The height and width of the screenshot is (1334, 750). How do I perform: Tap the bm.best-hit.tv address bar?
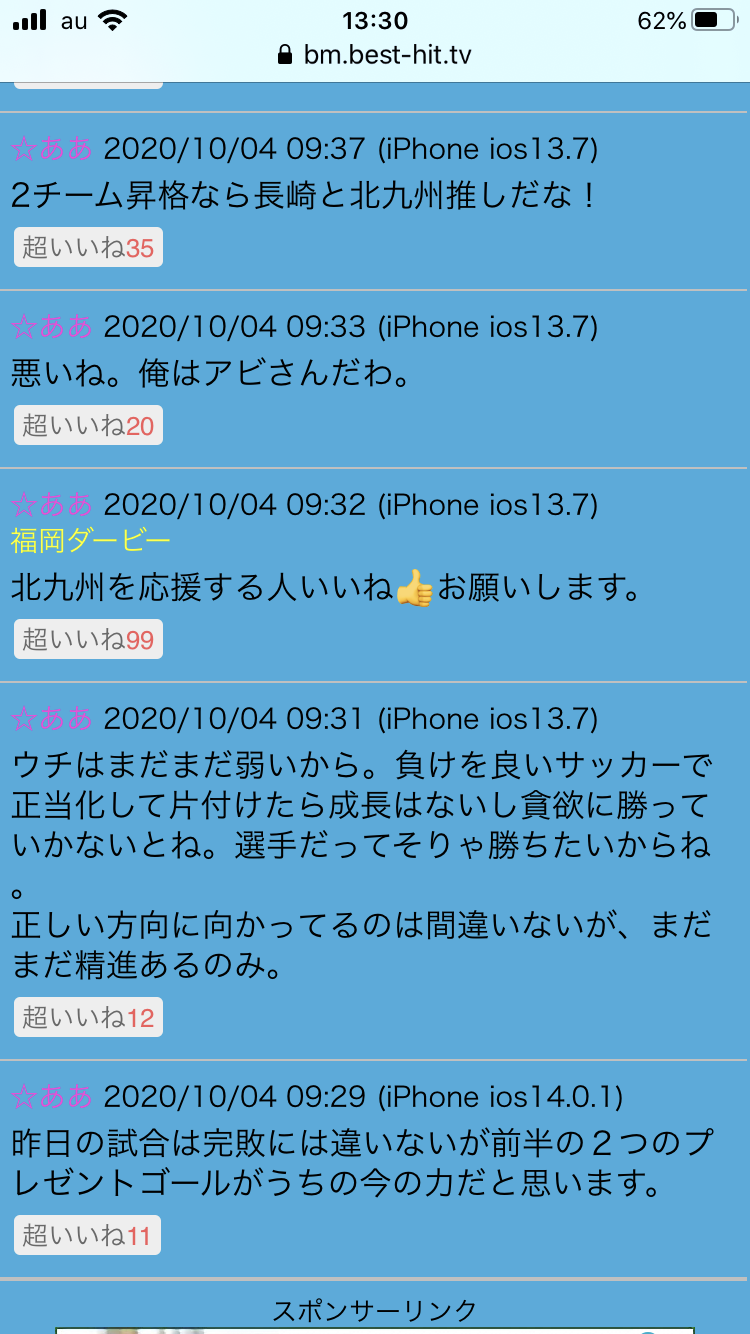point(375,54)
